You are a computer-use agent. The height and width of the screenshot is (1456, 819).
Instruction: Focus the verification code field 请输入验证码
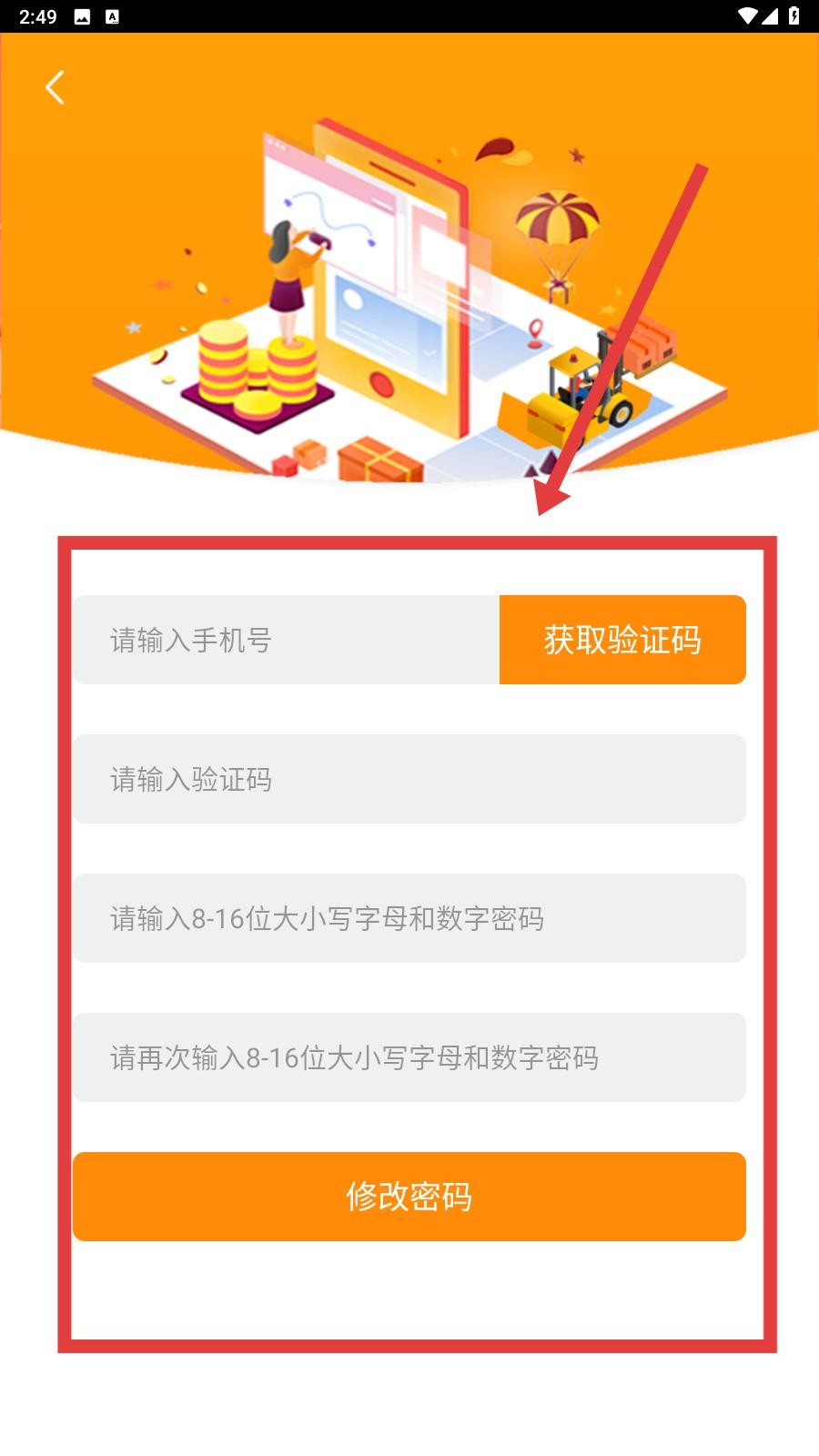409,779
